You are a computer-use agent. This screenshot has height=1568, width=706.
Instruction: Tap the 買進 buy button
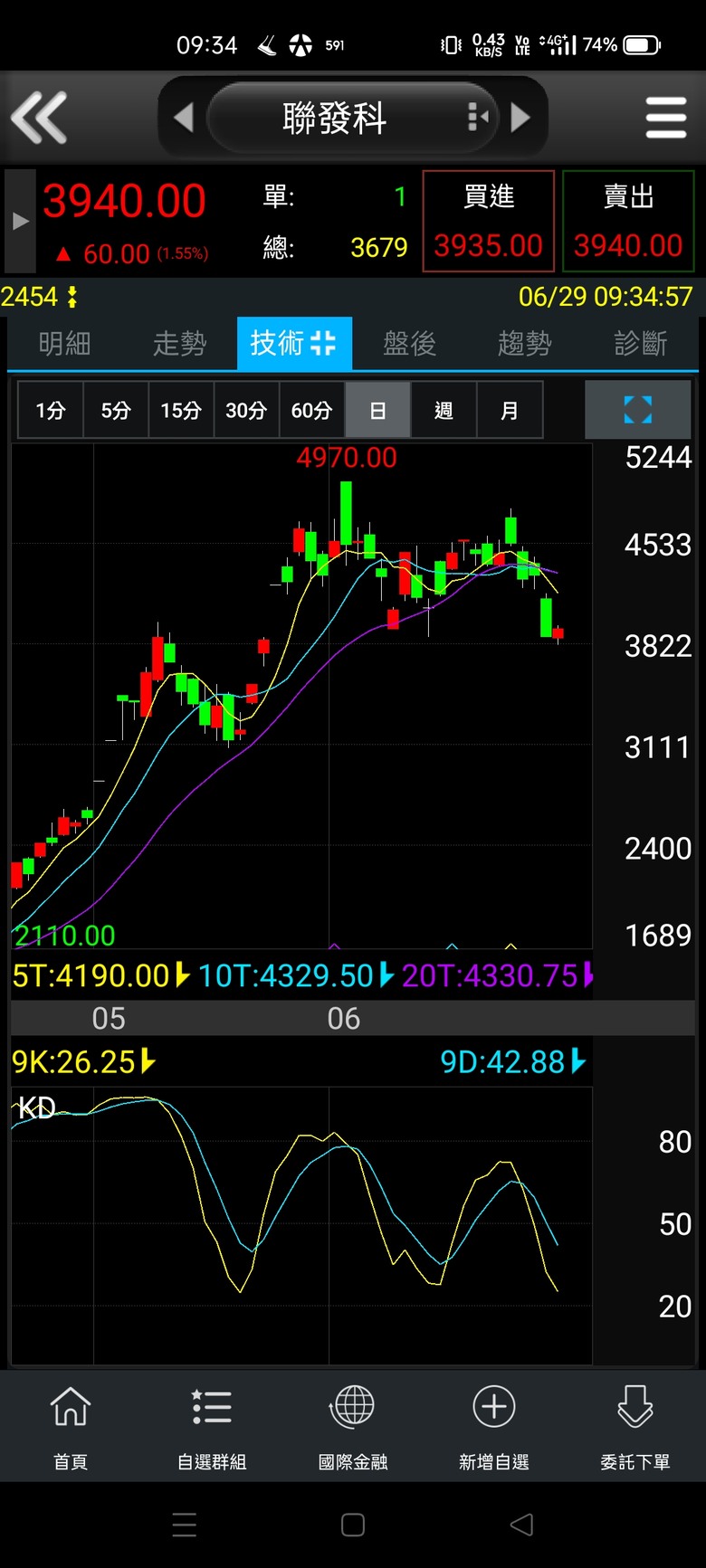pyautogui.click(x=489, y=221)
